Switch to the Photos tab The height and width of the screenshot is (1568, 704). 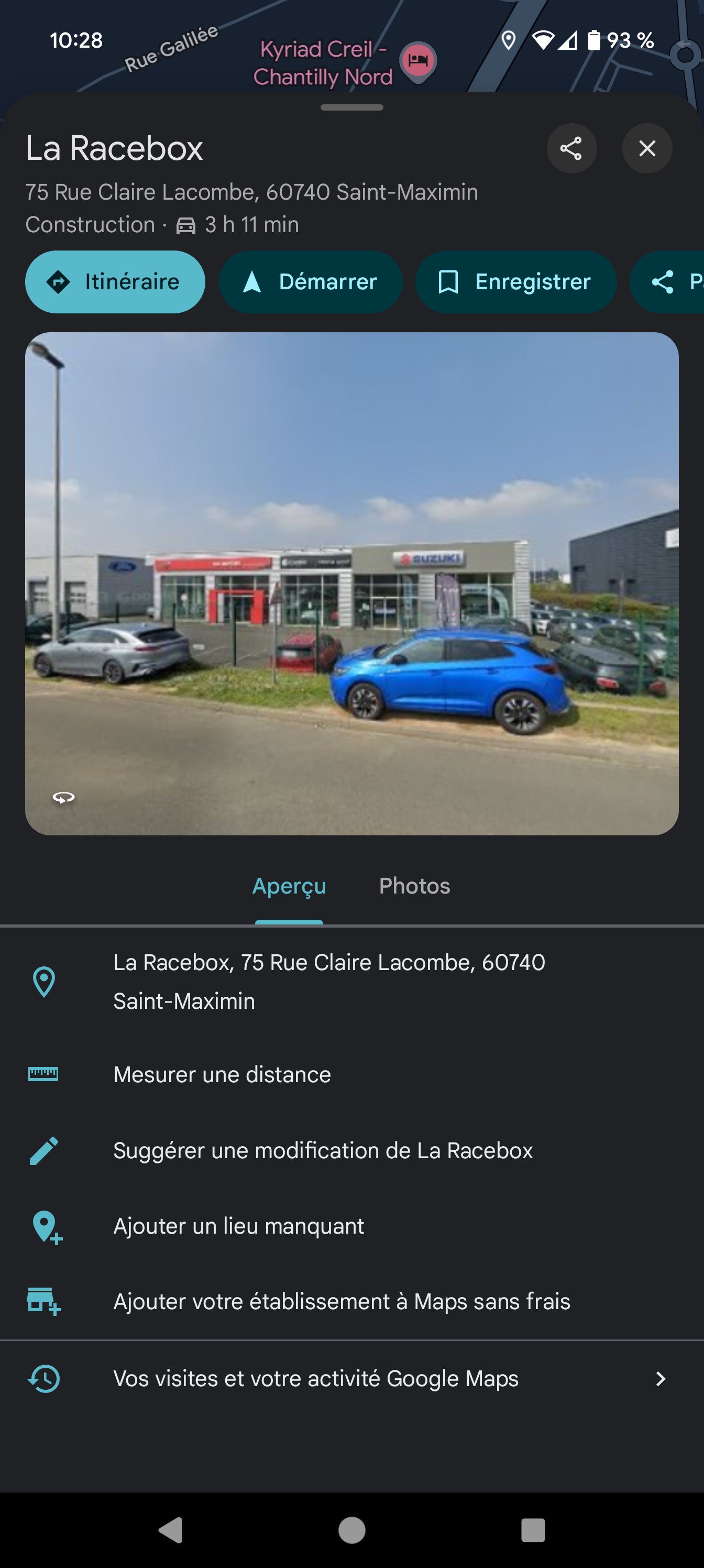point(414,886)
